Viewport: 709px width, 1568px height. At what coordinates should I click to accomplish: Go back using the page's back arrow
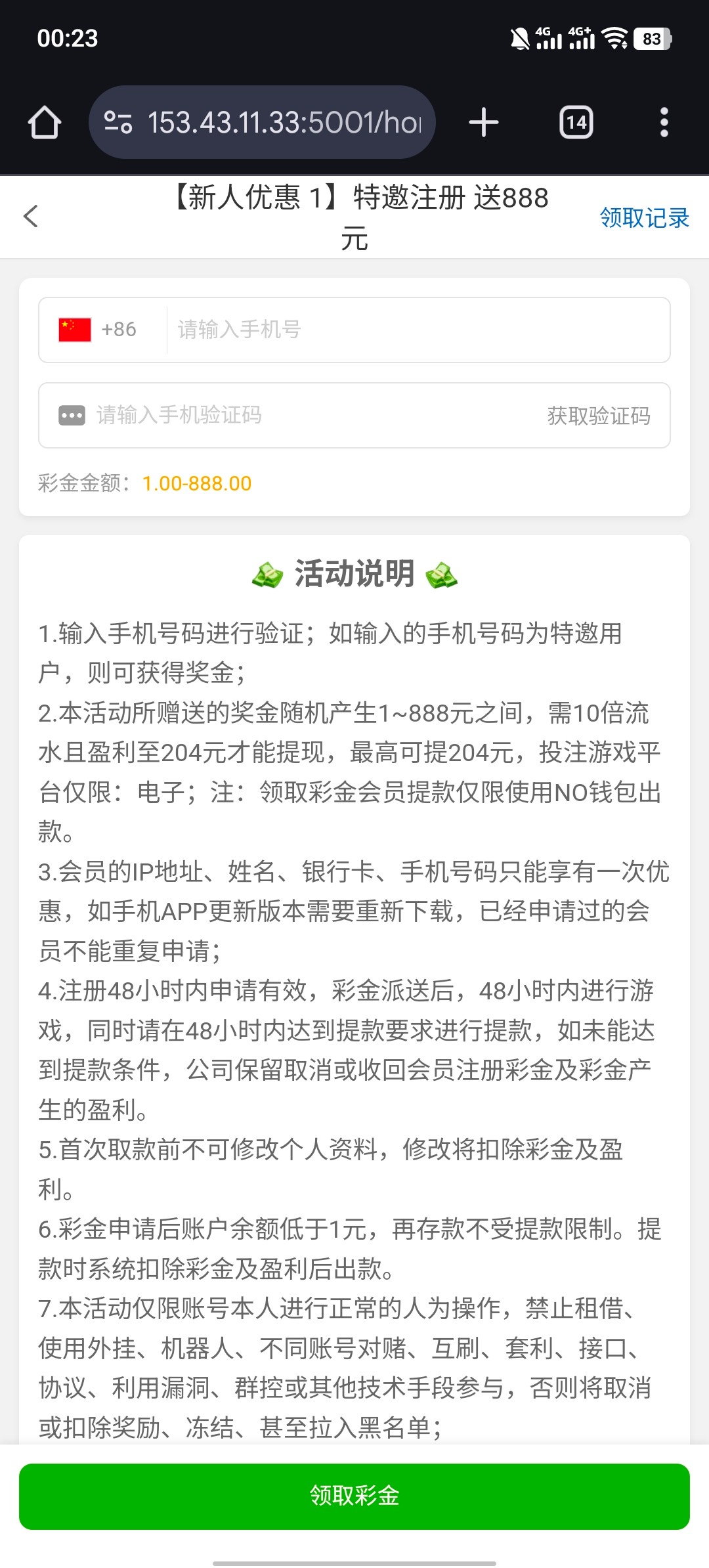pos(31,216)
